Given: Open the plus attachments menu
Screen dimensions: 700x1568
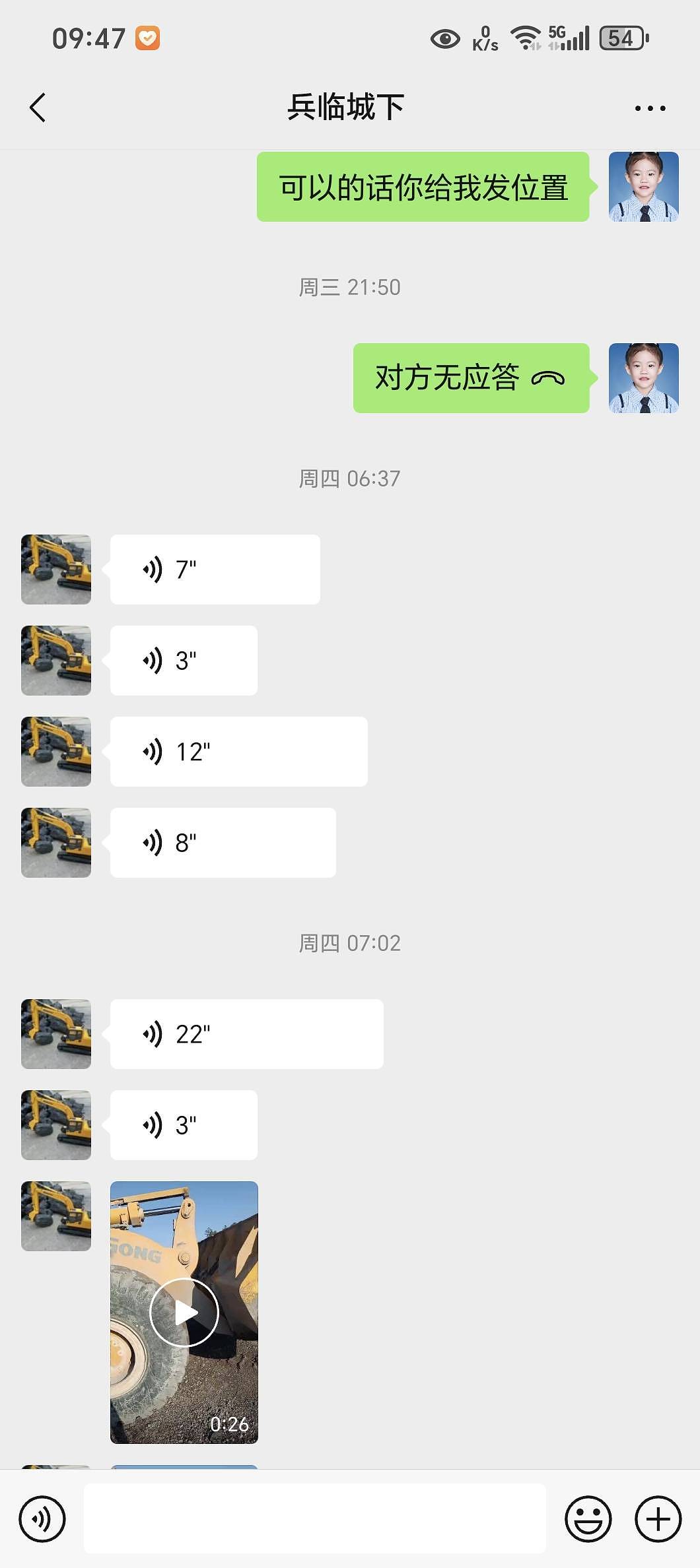Looking at the screenshot, I should [658, 1519].
